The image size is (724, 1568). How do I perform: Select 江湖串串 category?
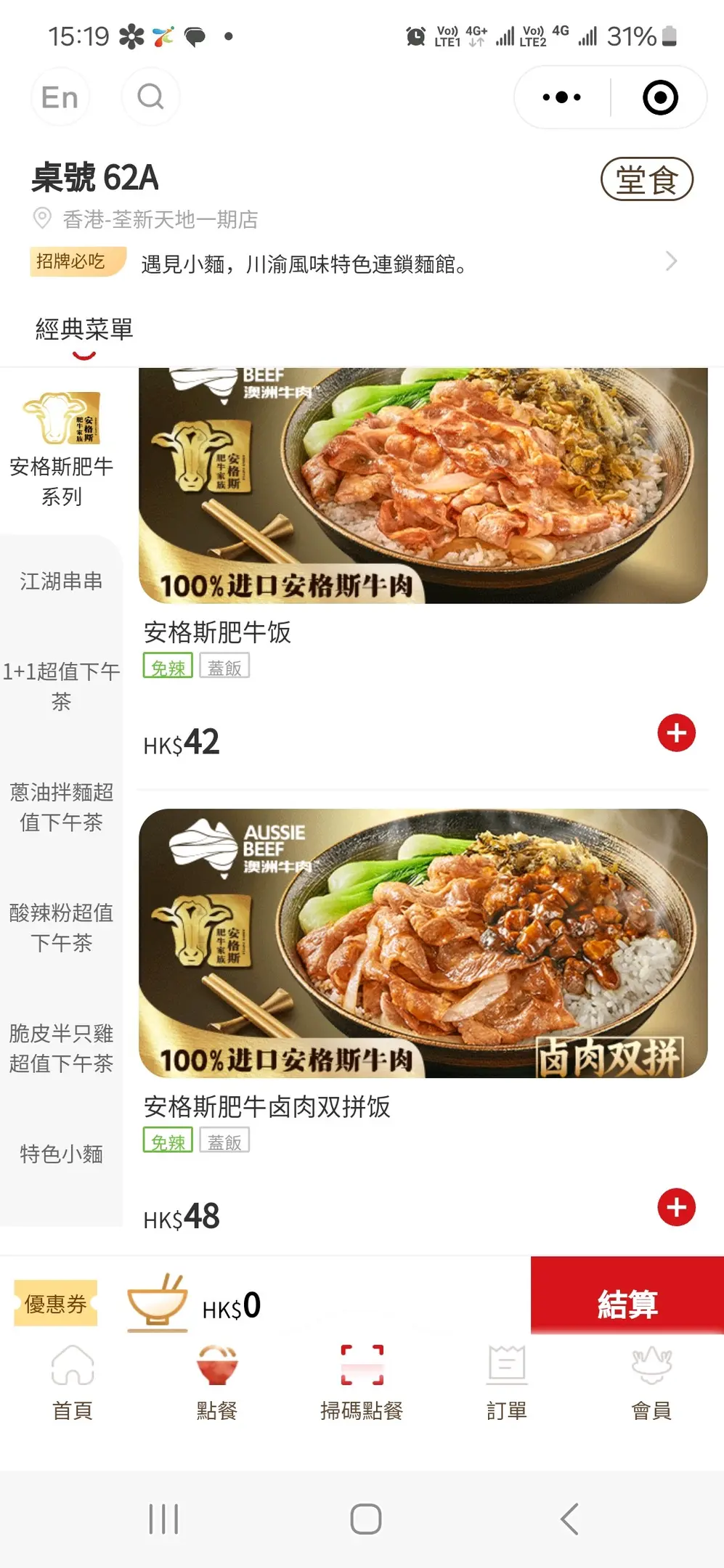(x=61, y=581)
